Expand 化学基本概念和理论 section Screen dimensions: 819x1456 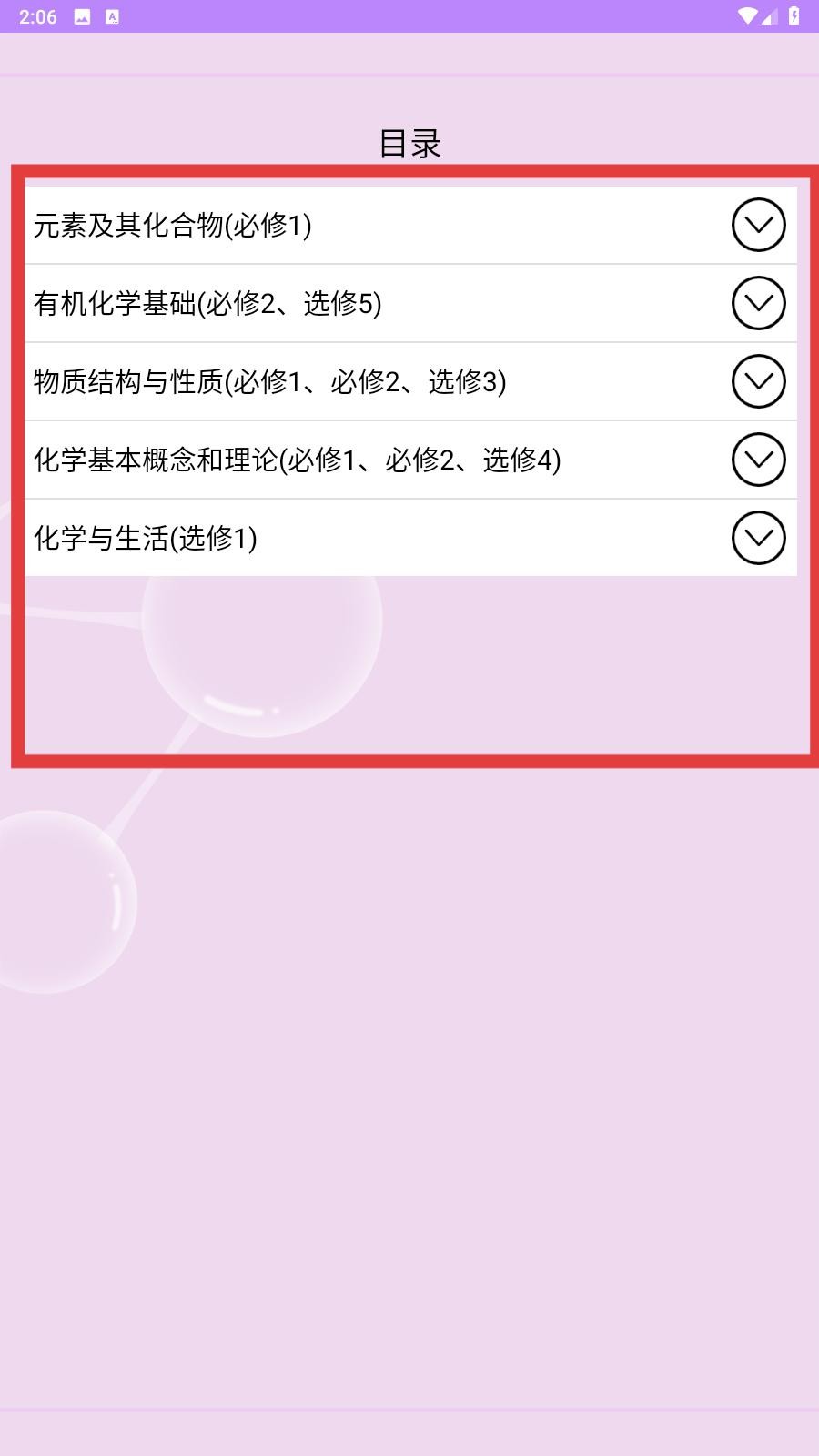[758, 460]
